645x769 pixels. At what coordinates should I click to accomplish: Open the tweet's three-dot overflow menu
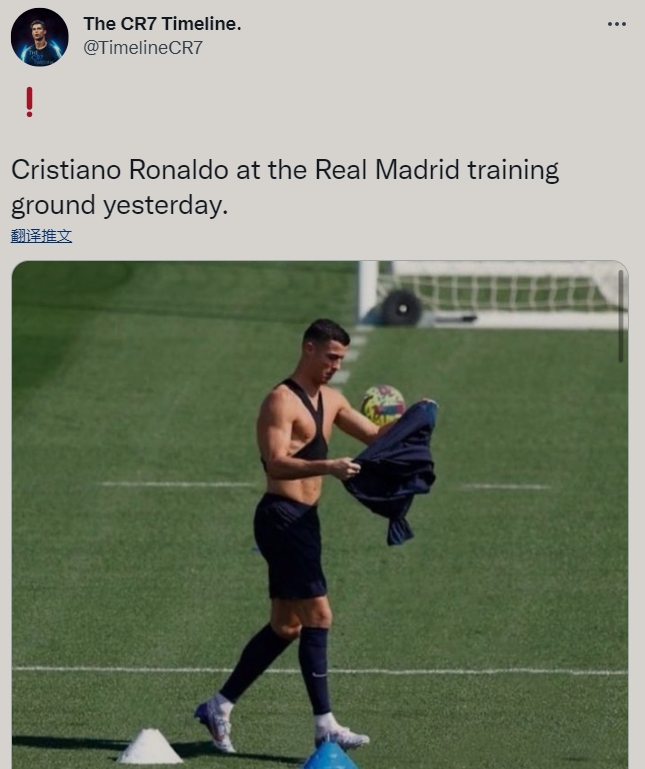(616, 24)
